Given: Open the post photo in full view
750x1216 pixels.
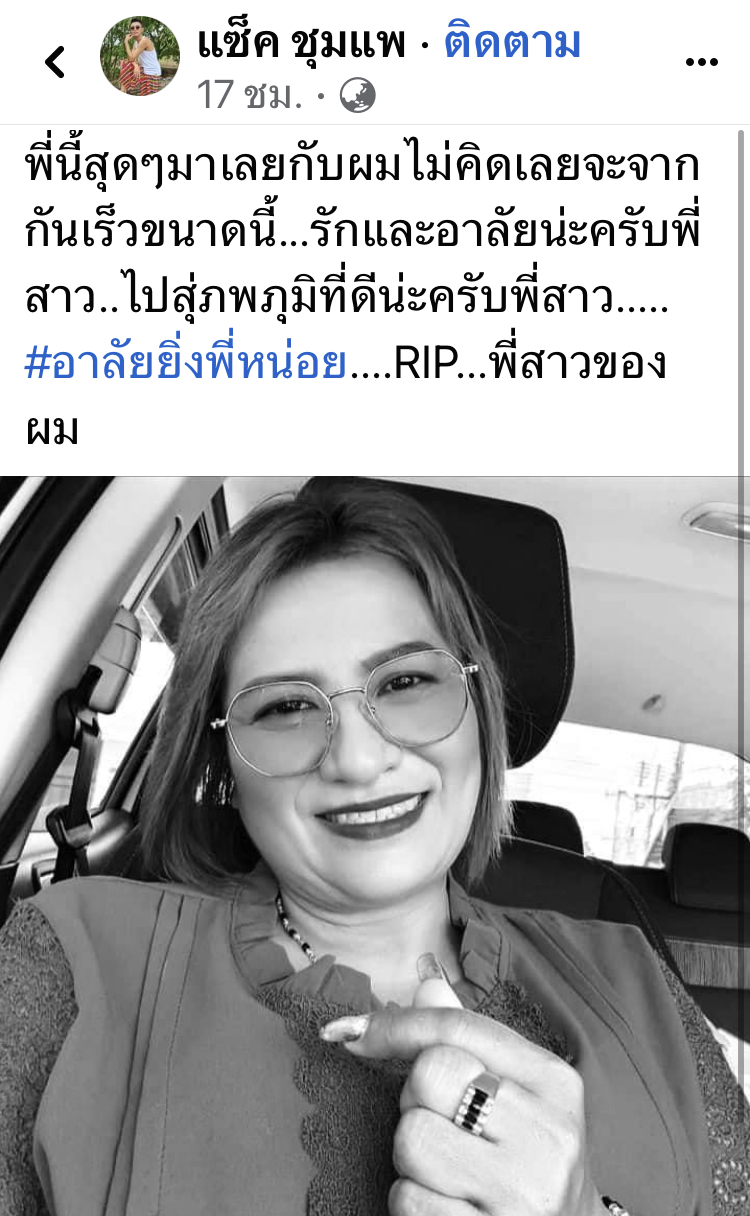Looking at the screenshot, I should pos(375,845).
